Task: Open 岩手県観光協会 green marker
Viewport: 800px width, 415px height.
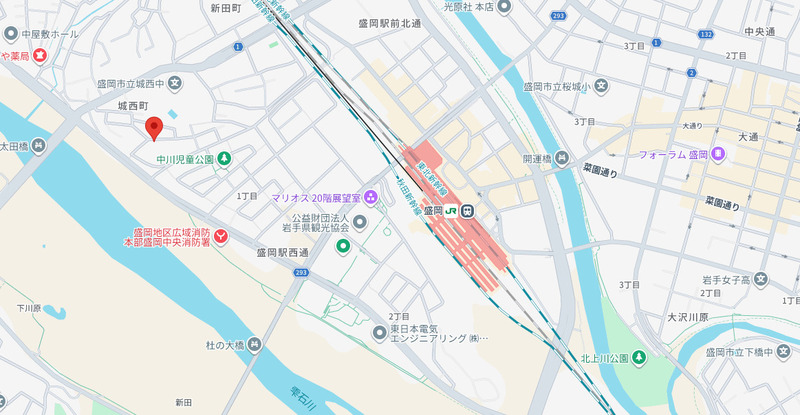Action: [342, 246]
